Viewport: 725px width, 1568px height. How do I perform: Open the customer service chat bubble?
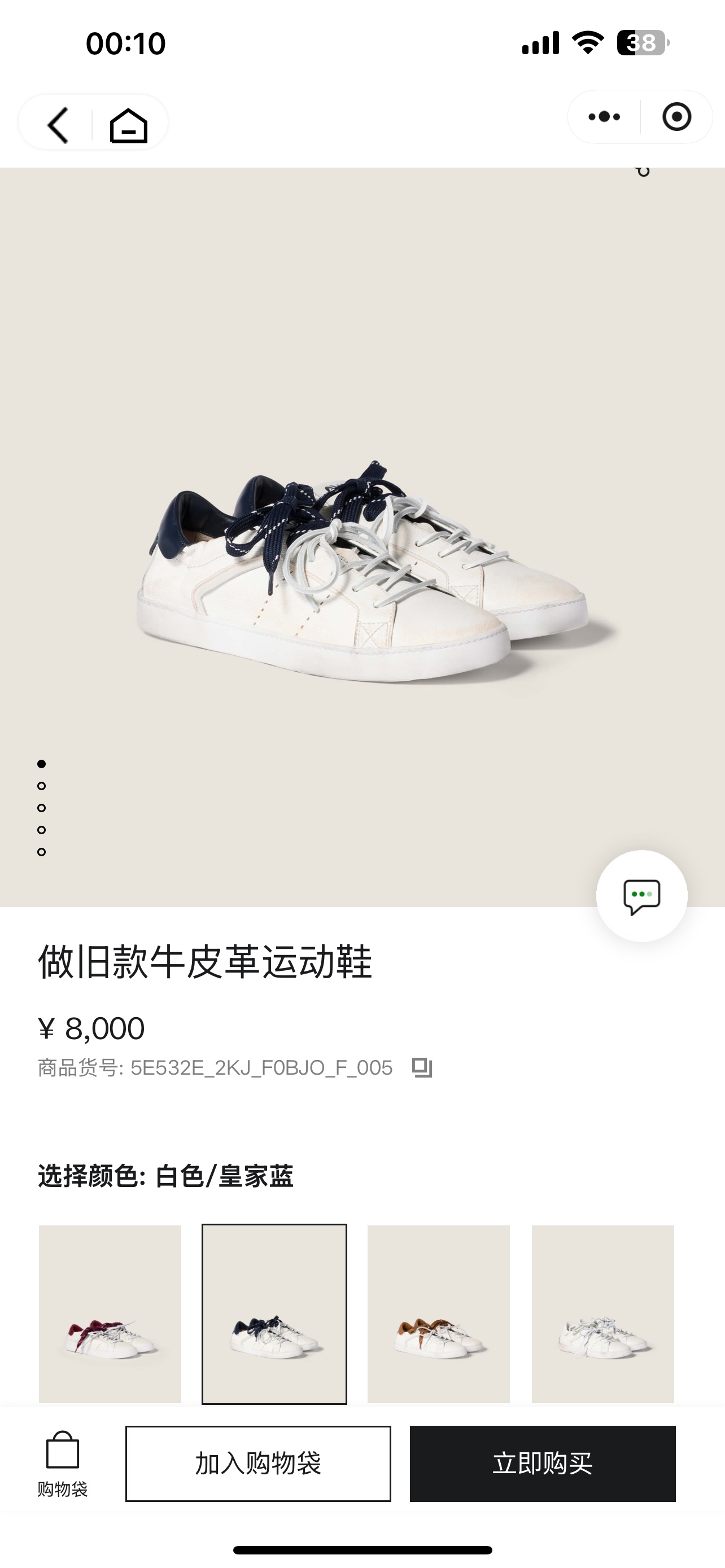pos(641,895)
